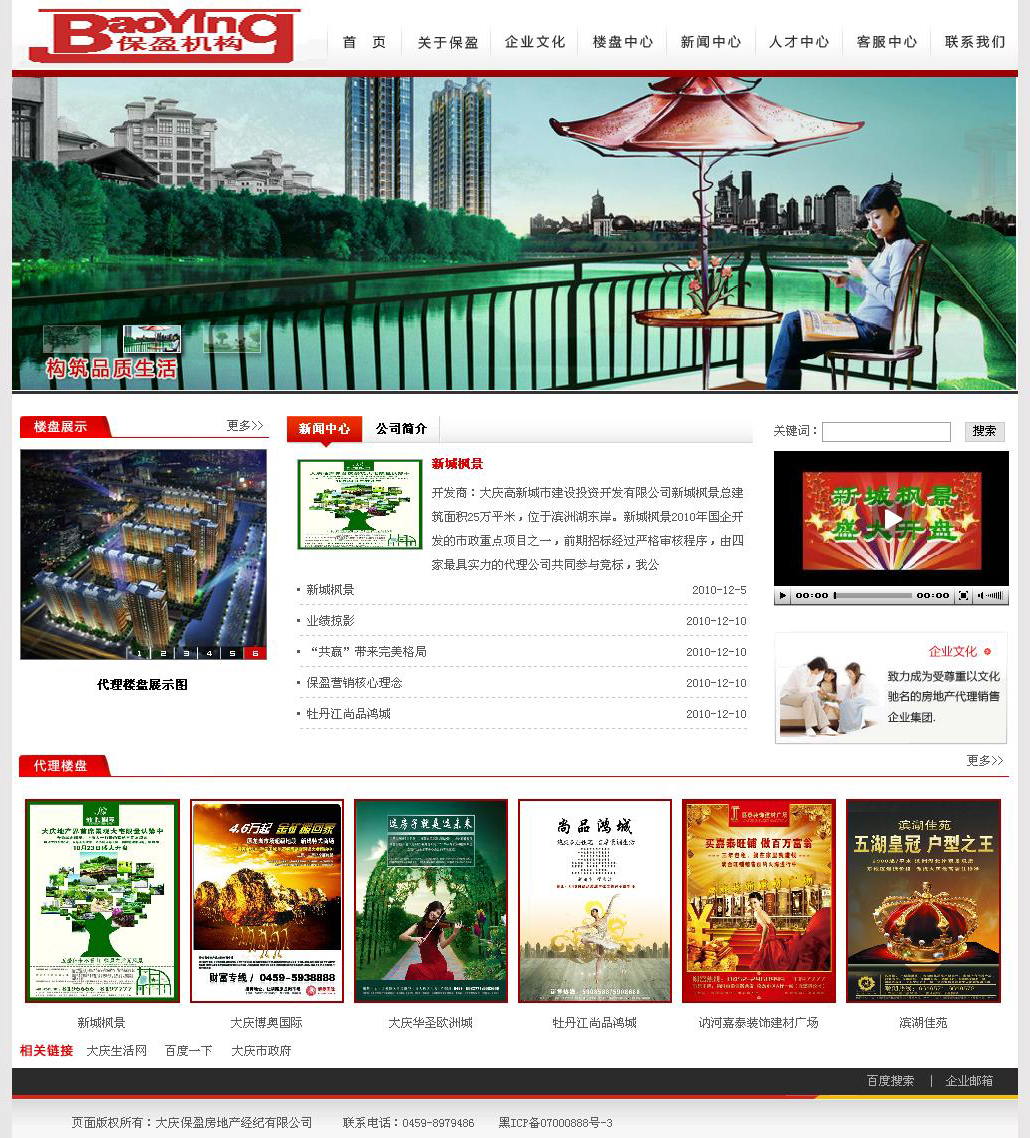Image resolution: width=1030 pixels, height=1138 pixels.
Task: Open the 更多 link beside 楼盘展示
Action: (x=245, y=426)
